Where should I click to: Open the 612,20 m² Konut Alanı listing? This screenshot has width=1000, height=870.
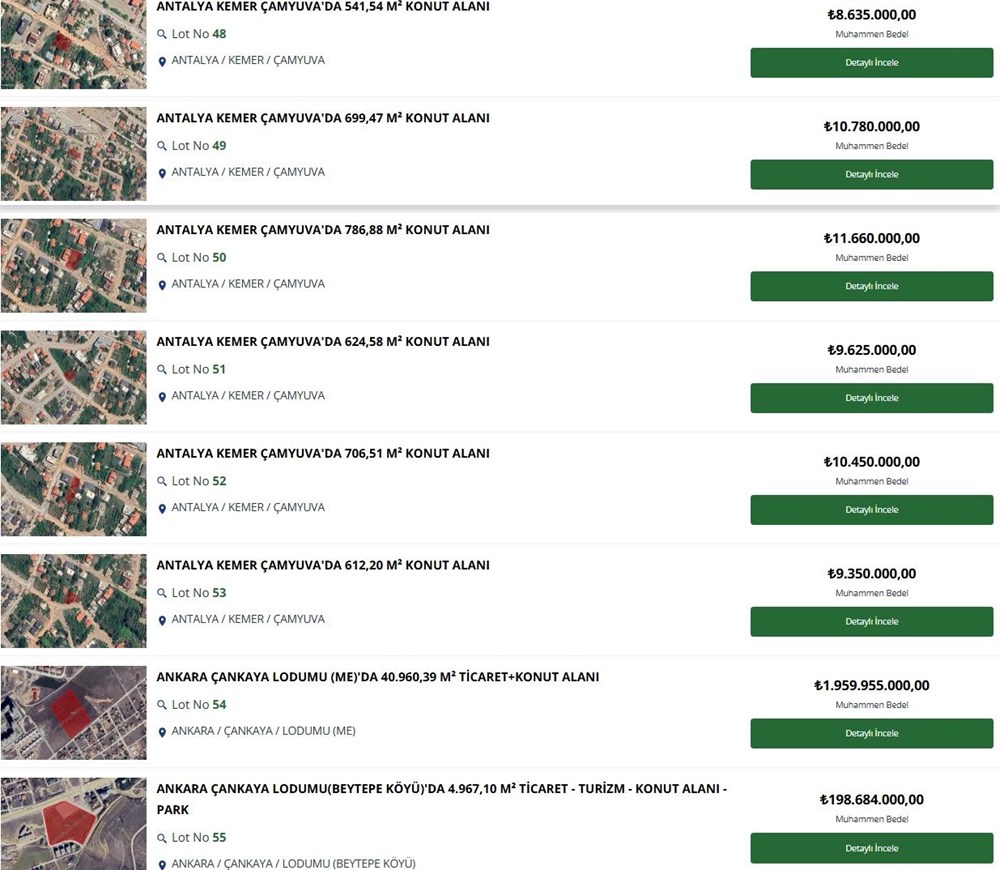[323, 565]
